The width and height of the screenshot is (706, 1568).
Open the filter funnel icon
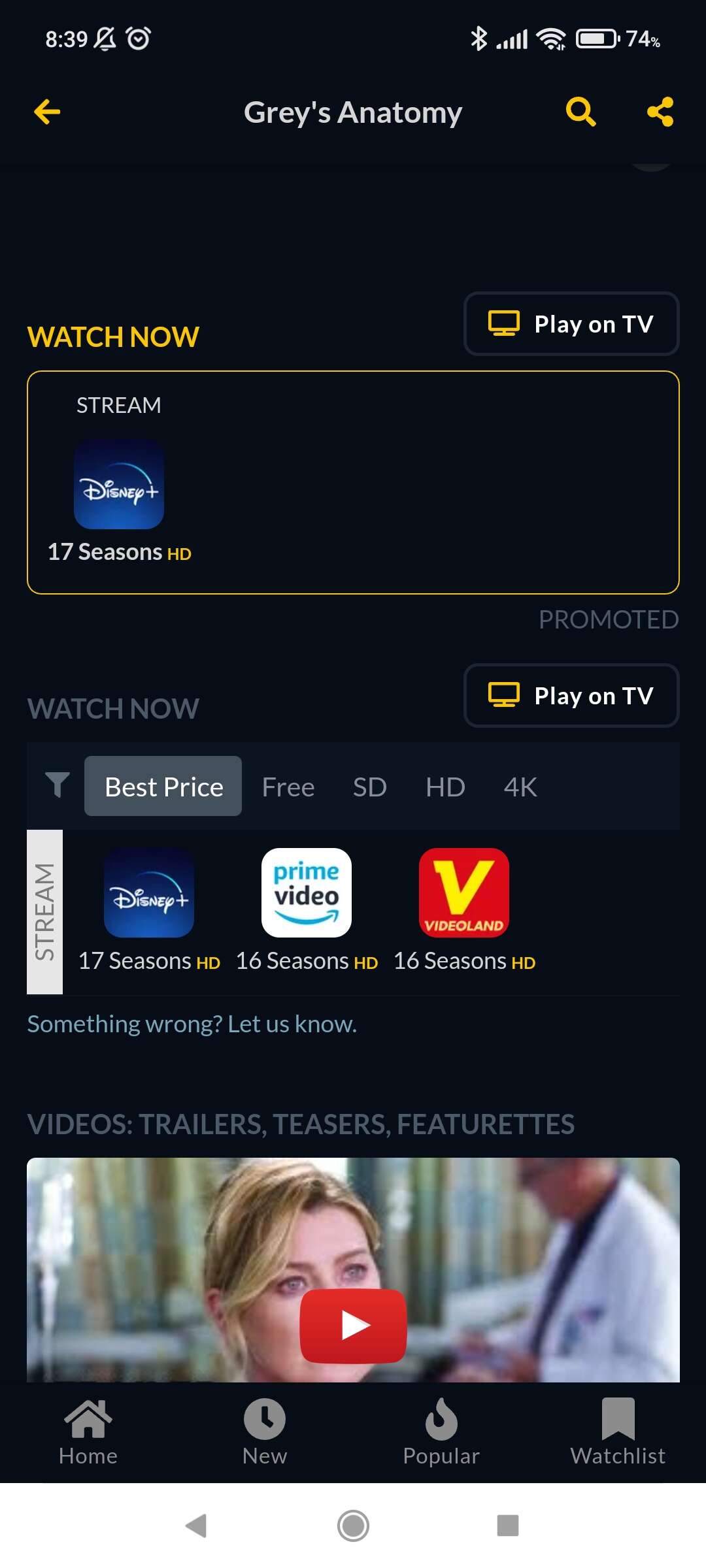click(57, 785)
